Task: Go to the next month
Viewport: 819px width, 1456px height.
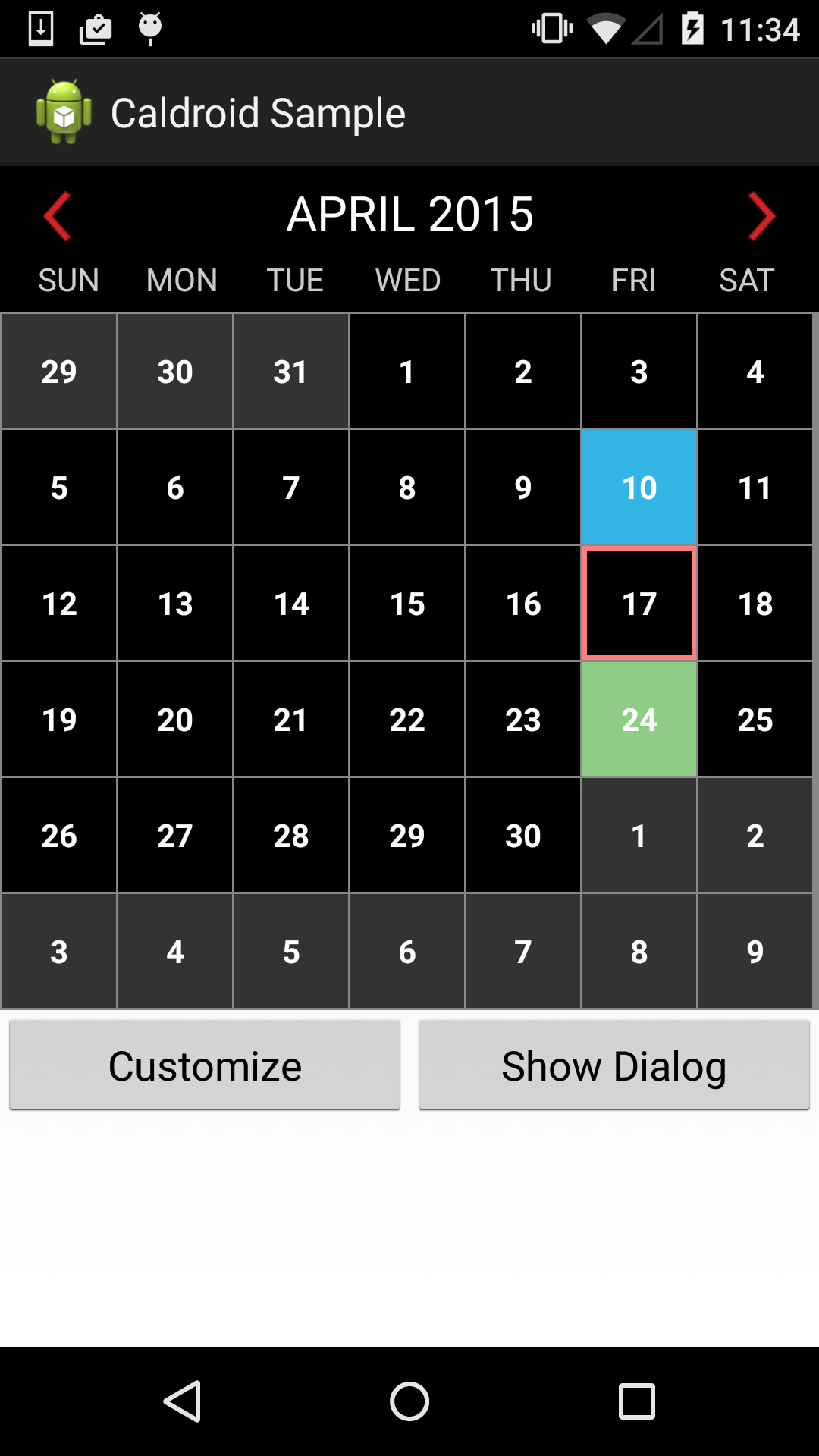Action: 761,216
